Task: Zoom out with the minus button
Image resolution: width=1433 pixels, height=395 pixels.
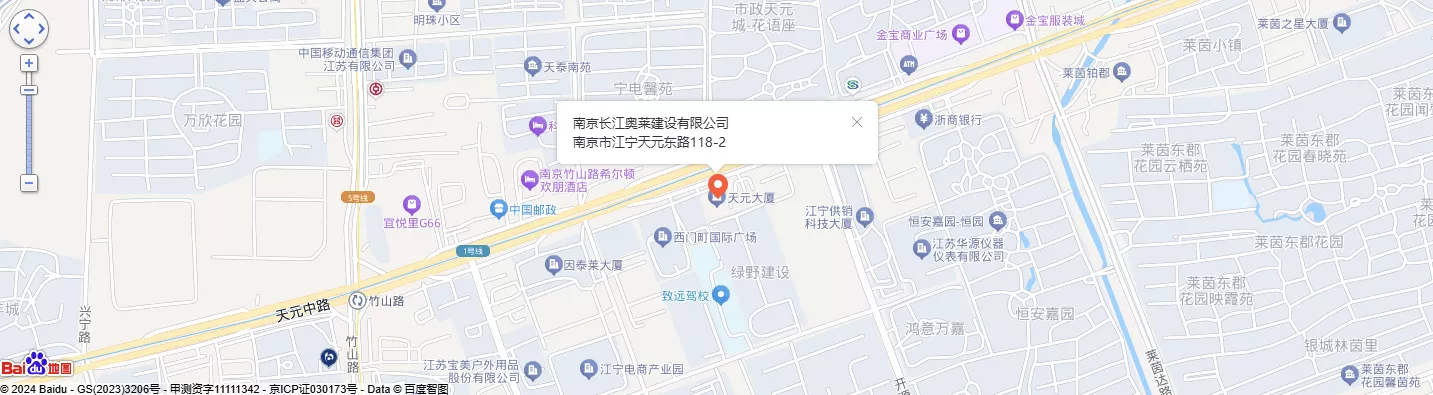Action: [29, 183]
